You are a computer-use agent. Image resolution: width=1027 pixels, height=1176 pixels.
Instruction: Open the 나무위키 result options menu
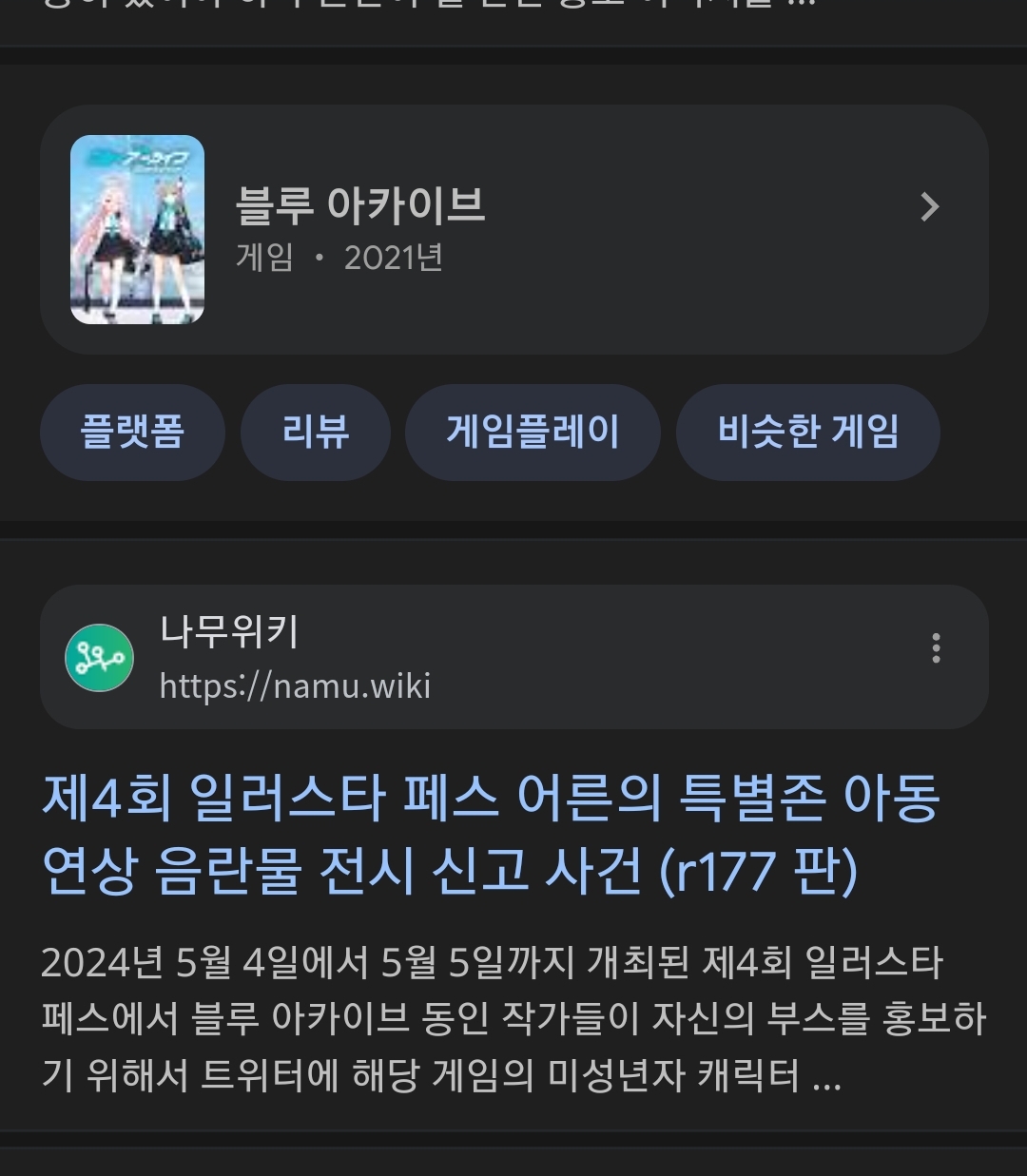[936, 648]
